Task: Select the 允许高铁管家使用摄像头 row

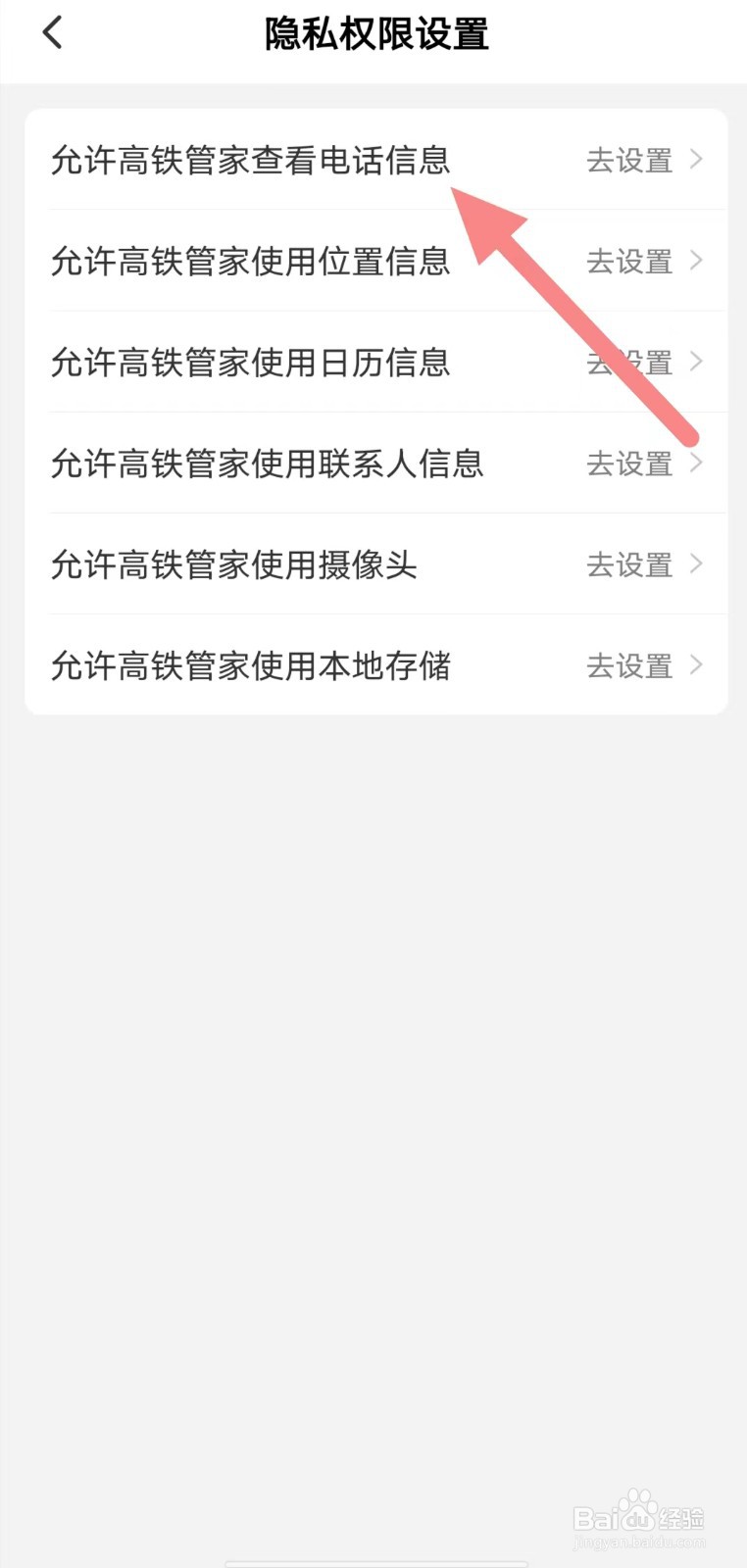Action: (x=235, y=564)
